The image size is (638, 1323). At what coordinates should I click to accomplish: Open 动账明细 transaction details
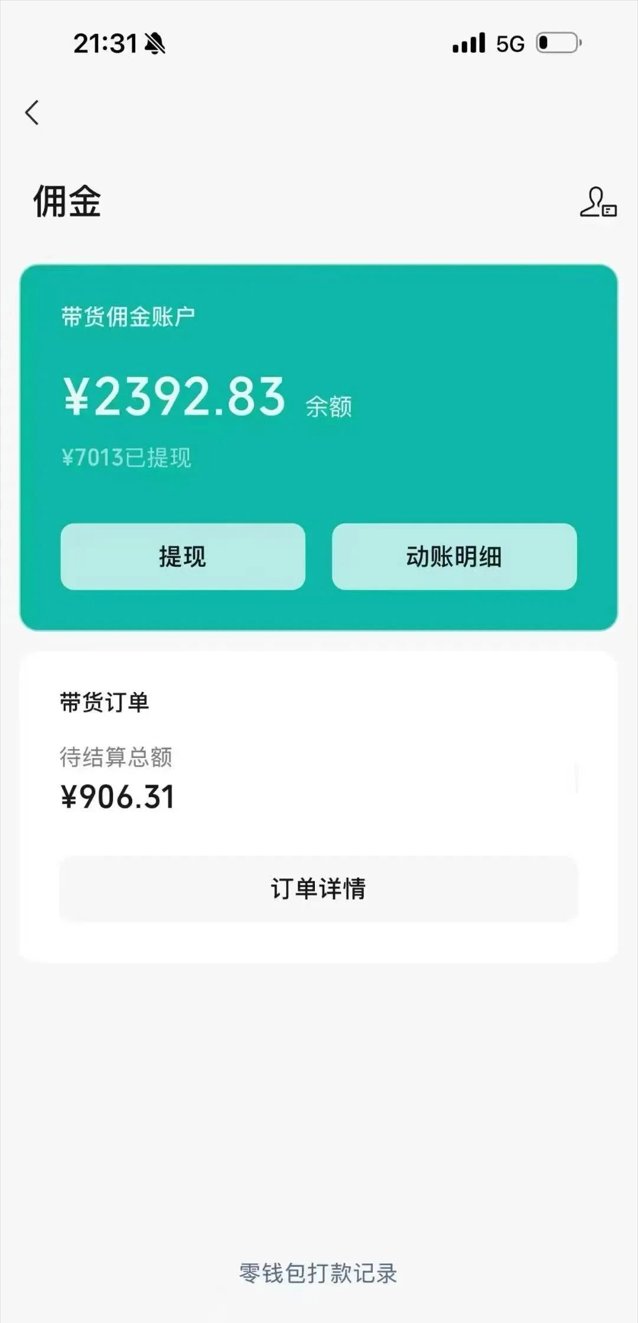[454, 557]
